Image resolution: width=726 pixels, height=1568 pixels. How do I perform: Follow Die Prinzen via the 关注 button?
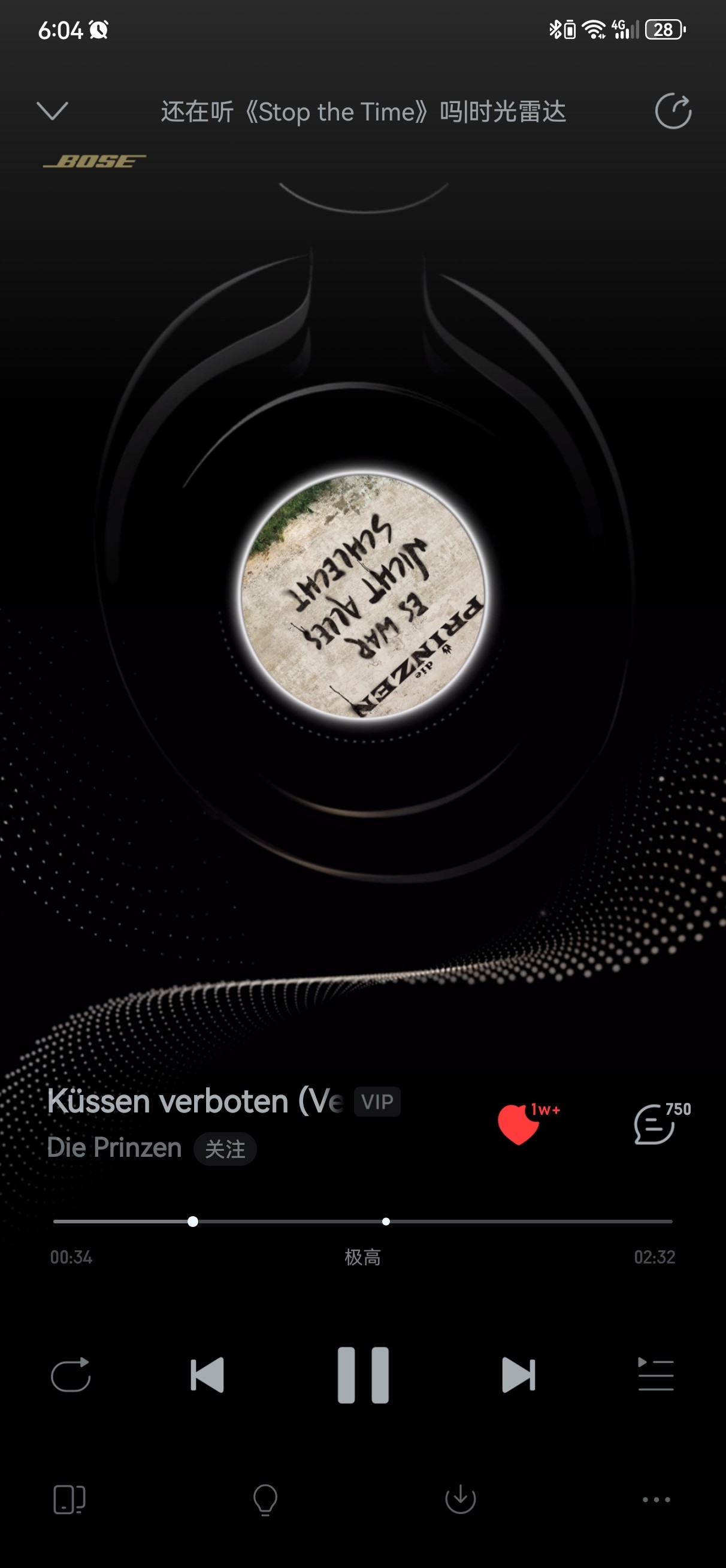click(x=225, y=1148)
